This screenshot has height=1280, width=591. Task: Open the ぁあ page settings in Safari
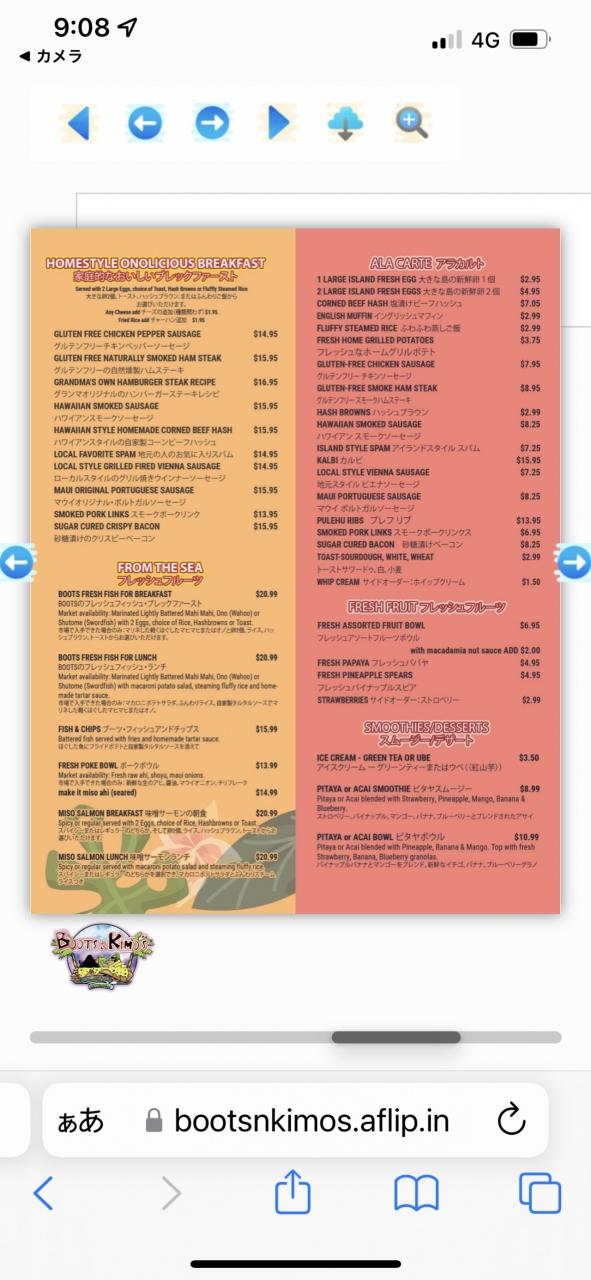[81, 1120]
